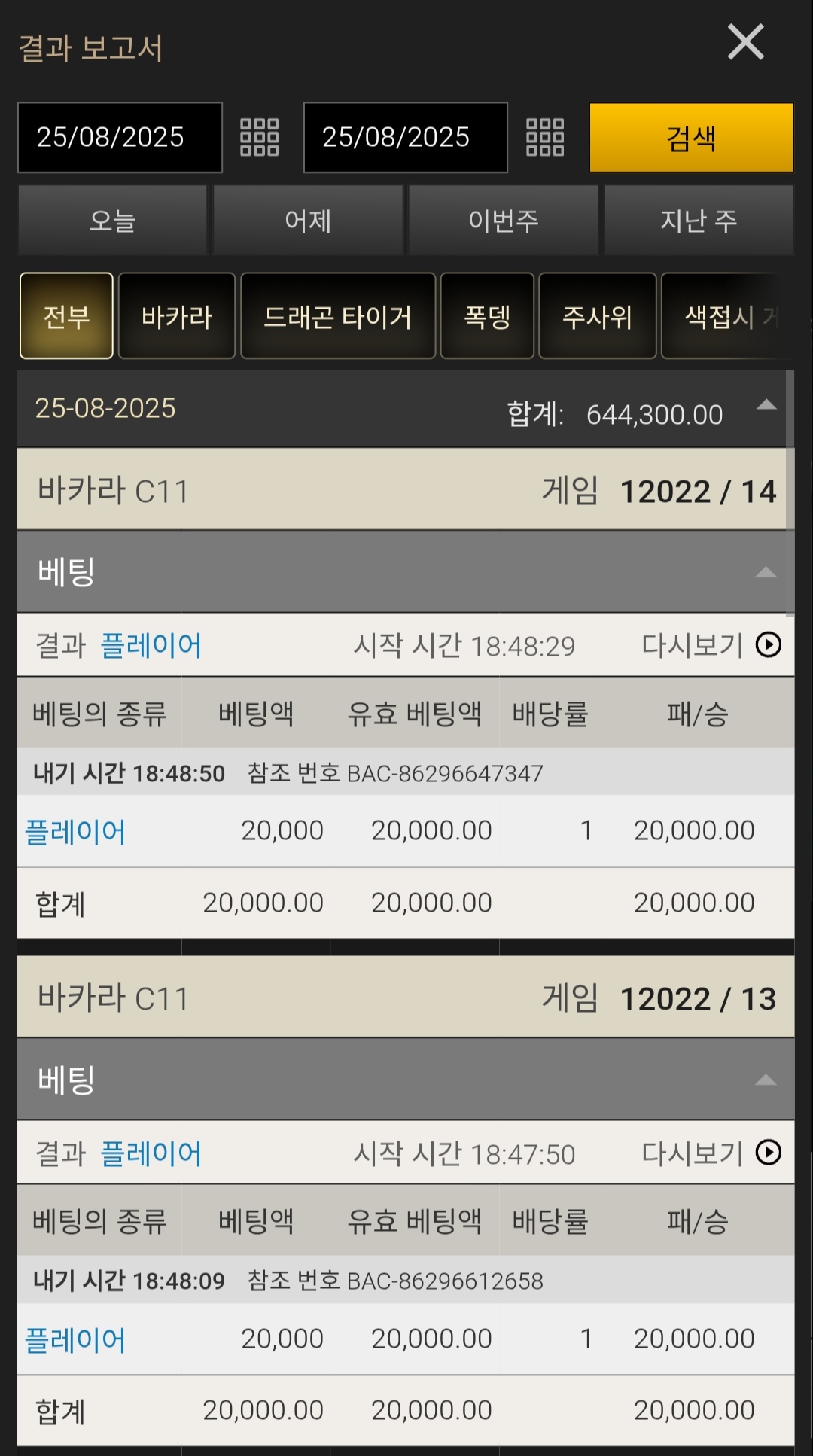This screenshot has height=1456, width=813.
Task: Switch to the 바카라 tab
Action: point(177,316)
